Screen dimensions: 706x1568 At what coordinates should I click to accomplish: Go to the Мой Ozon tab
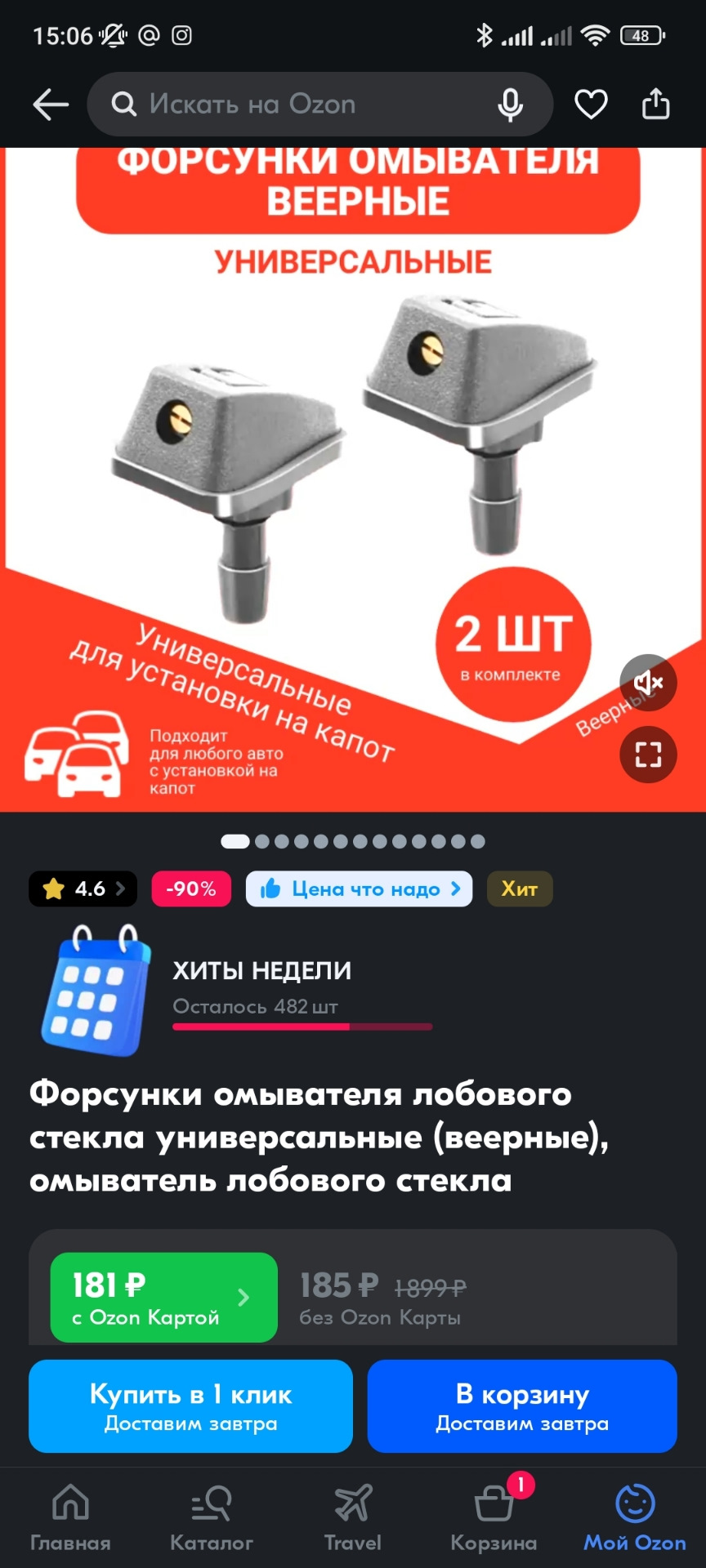click(x=635, y=1517)
